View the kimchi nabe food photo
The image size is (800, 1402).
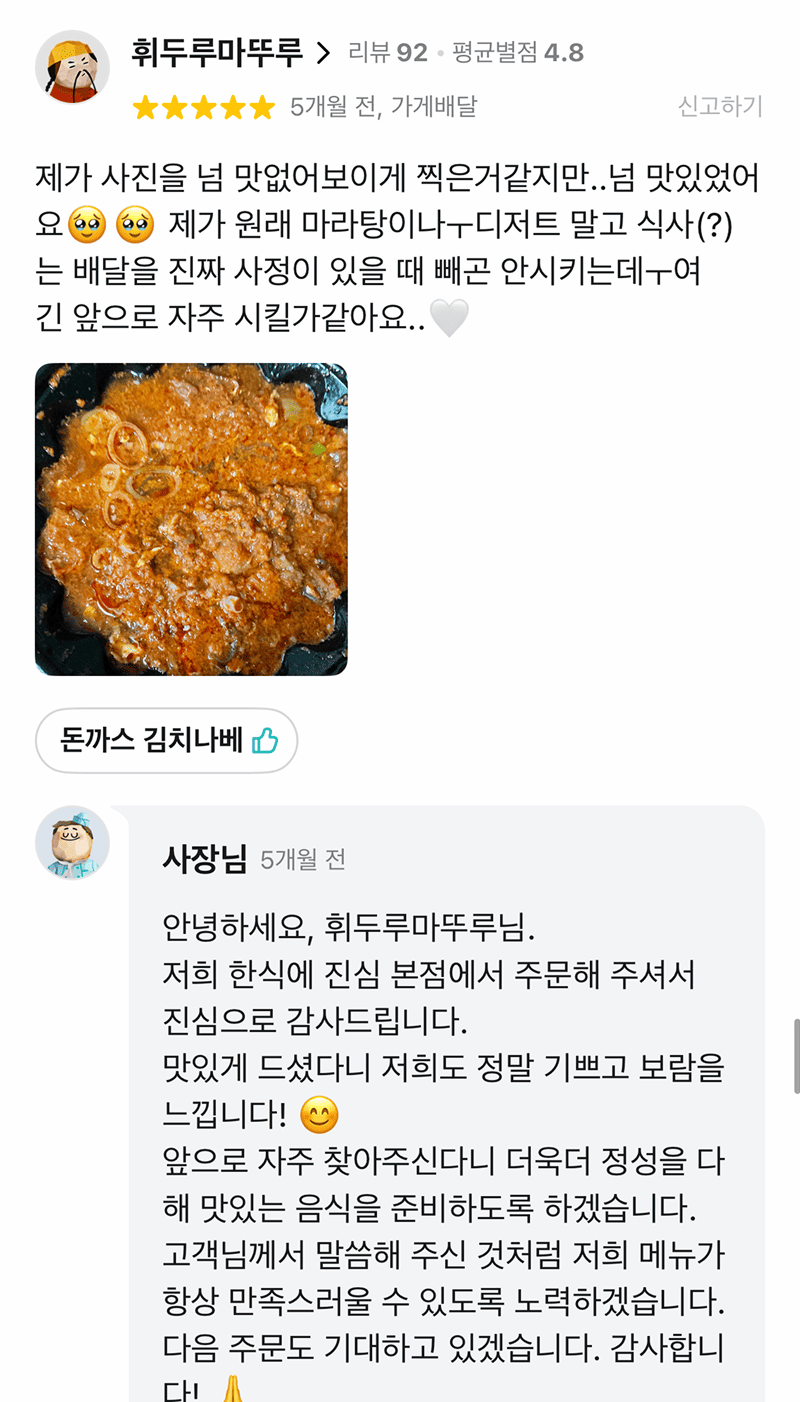coord(190,519)
